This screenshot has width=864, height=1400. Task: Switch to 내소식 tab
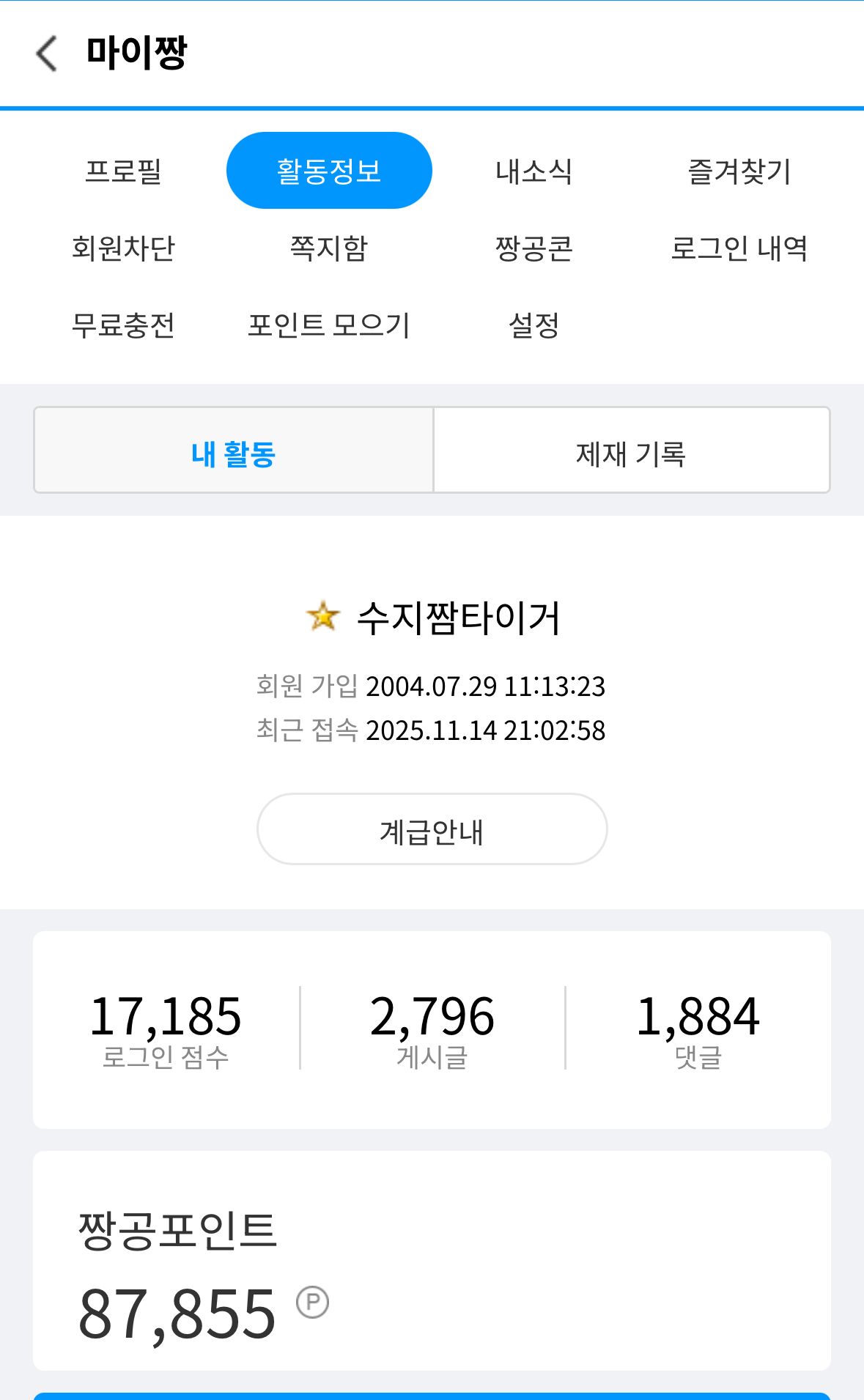[533, 171]
